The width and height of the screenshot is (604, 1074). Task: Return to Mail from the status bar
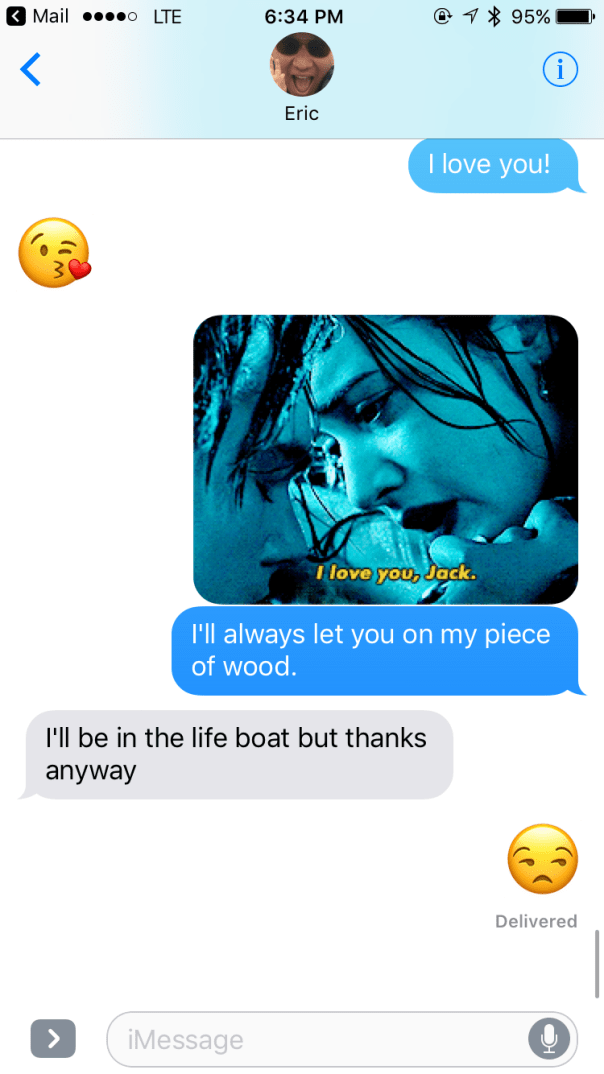tap(38, 16)
